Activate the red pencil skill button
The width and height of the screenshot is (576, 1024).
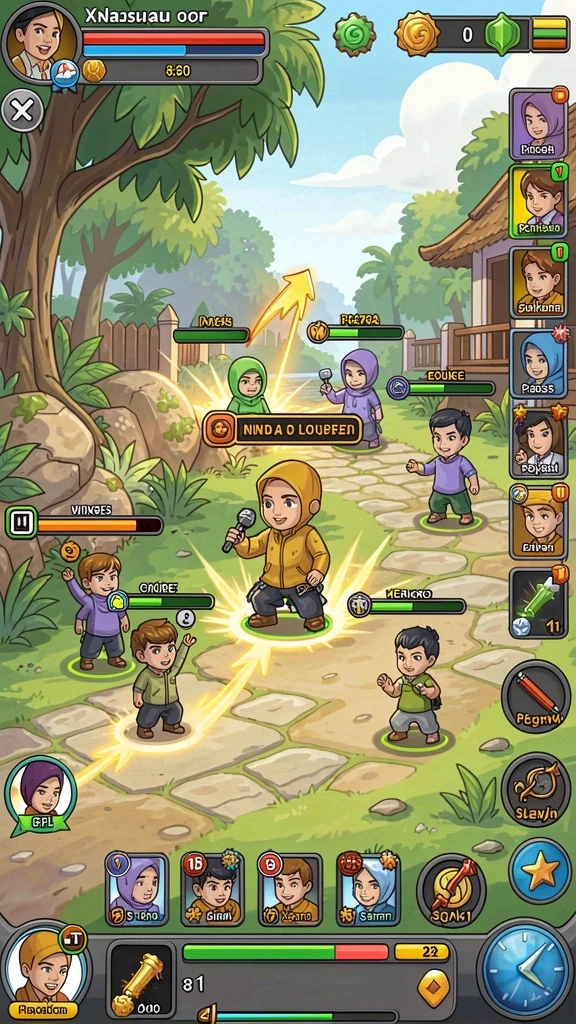click(x=537, y=698)
